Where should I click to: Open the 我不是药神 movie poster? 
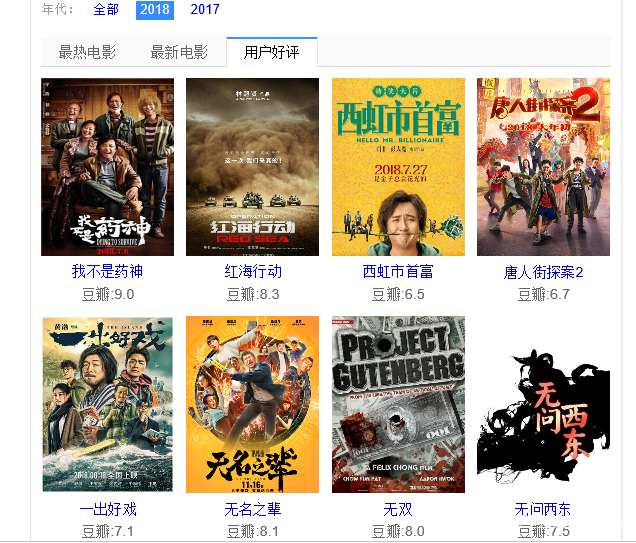coord(107,167)
